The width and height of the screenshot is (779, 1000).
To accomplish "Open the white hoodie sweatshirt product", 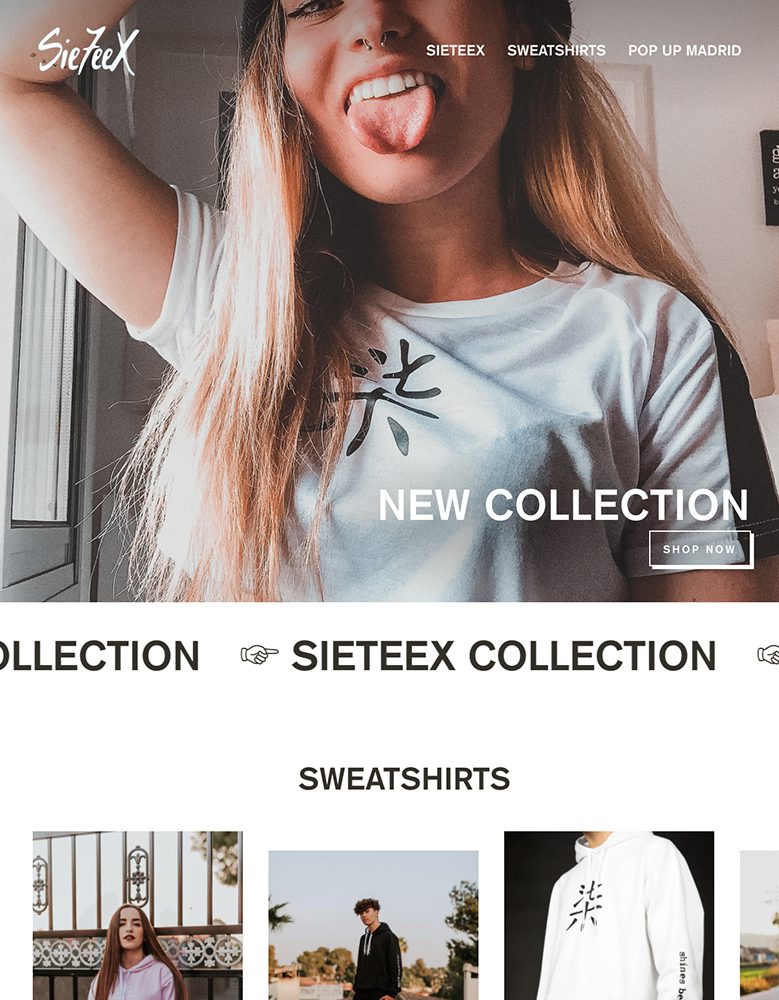I will click(x=608, y=915).
